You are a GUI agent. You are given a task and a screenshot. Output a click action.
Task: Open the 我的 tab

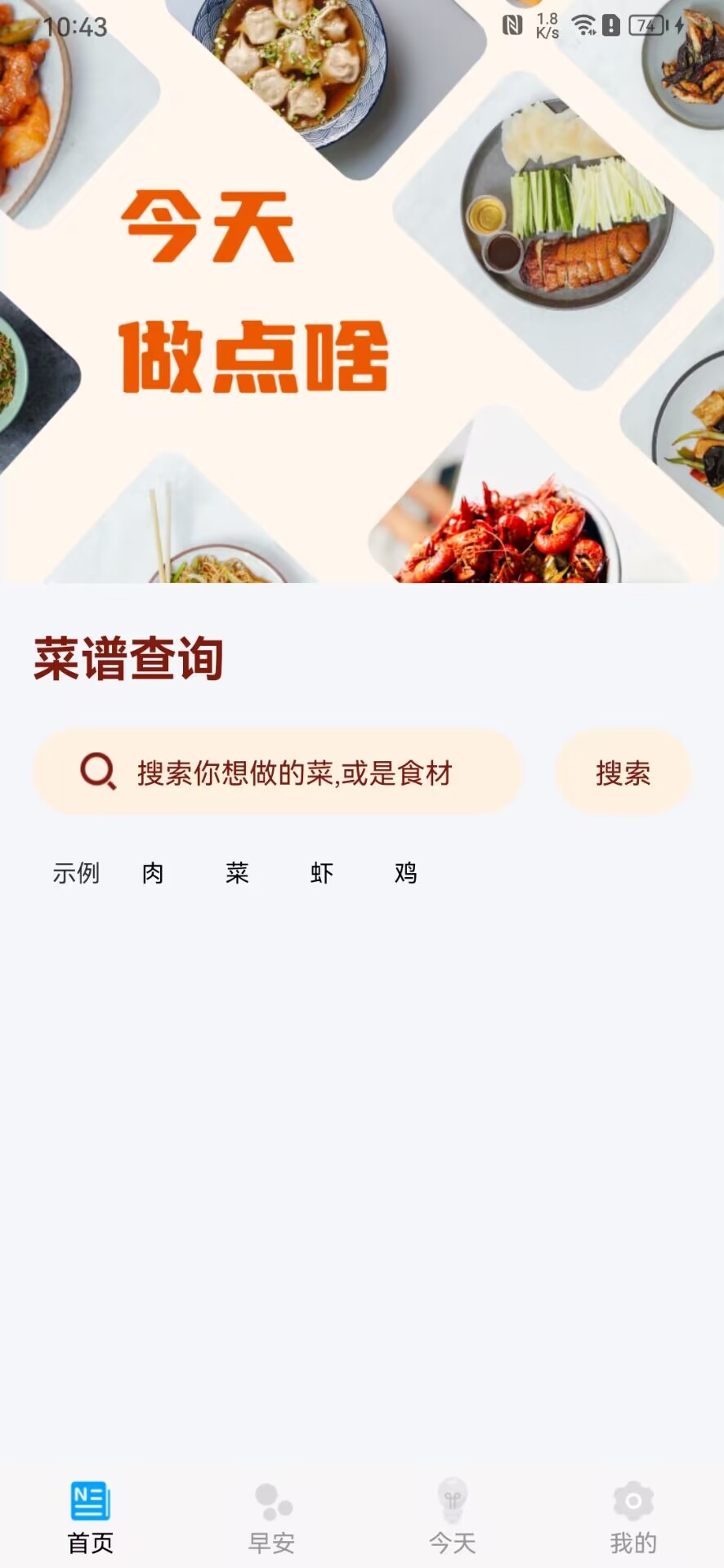(633, 1517)
